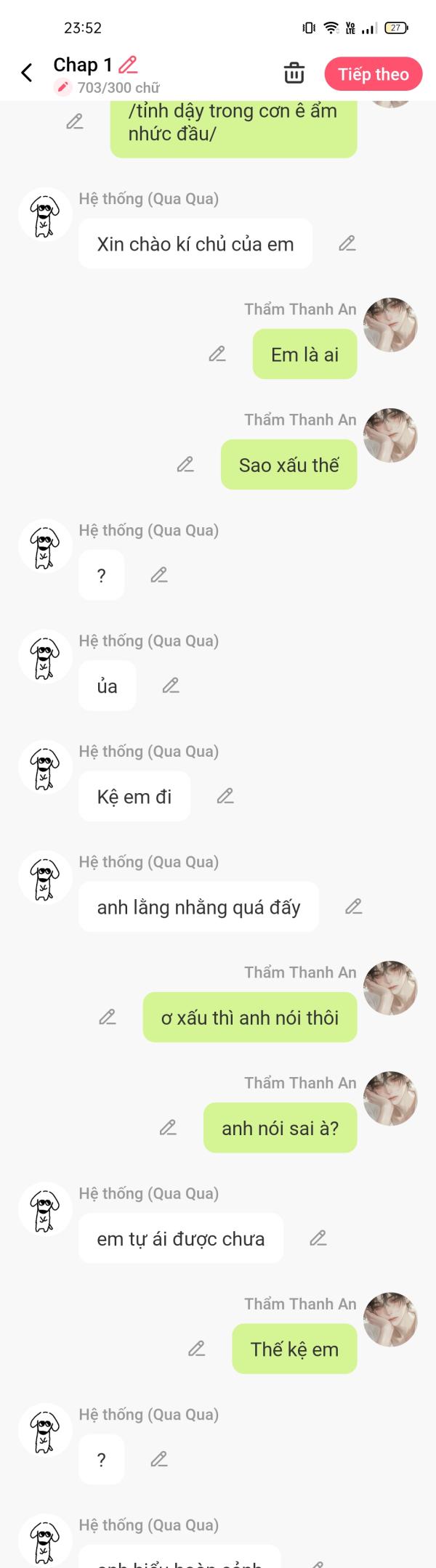Edit "em tự ái được chưa" message
The width and height of the screenshot is (436, 1568).
click(x=318, y=1238)
